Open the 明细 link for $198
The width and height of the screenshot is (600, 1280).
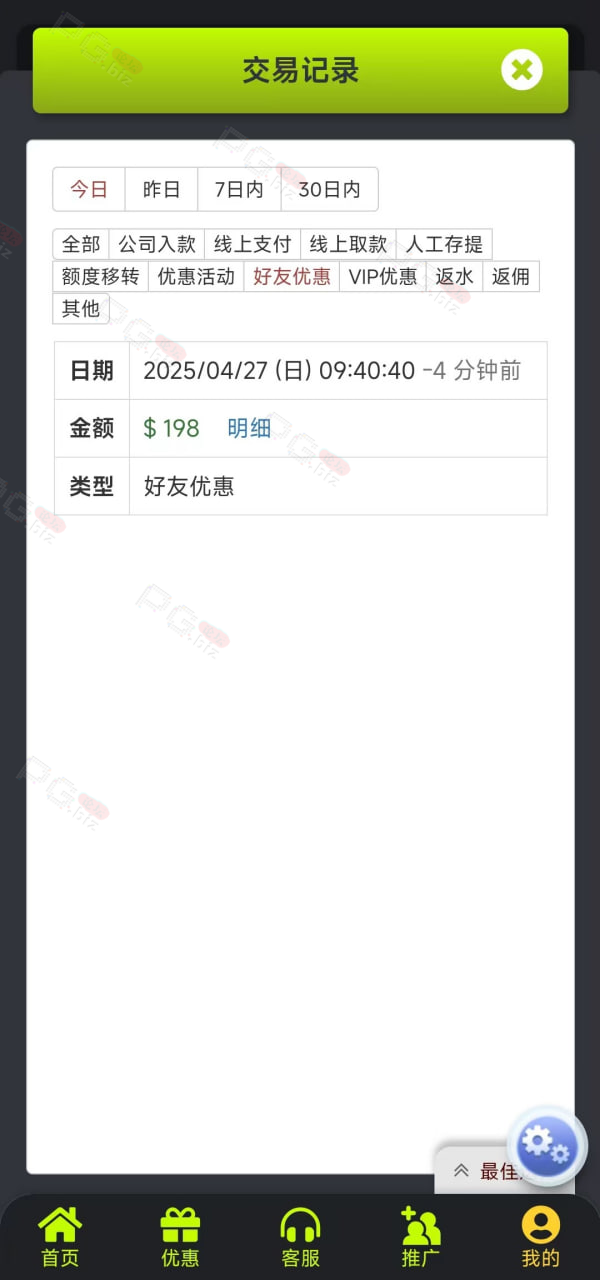point(249,428)
